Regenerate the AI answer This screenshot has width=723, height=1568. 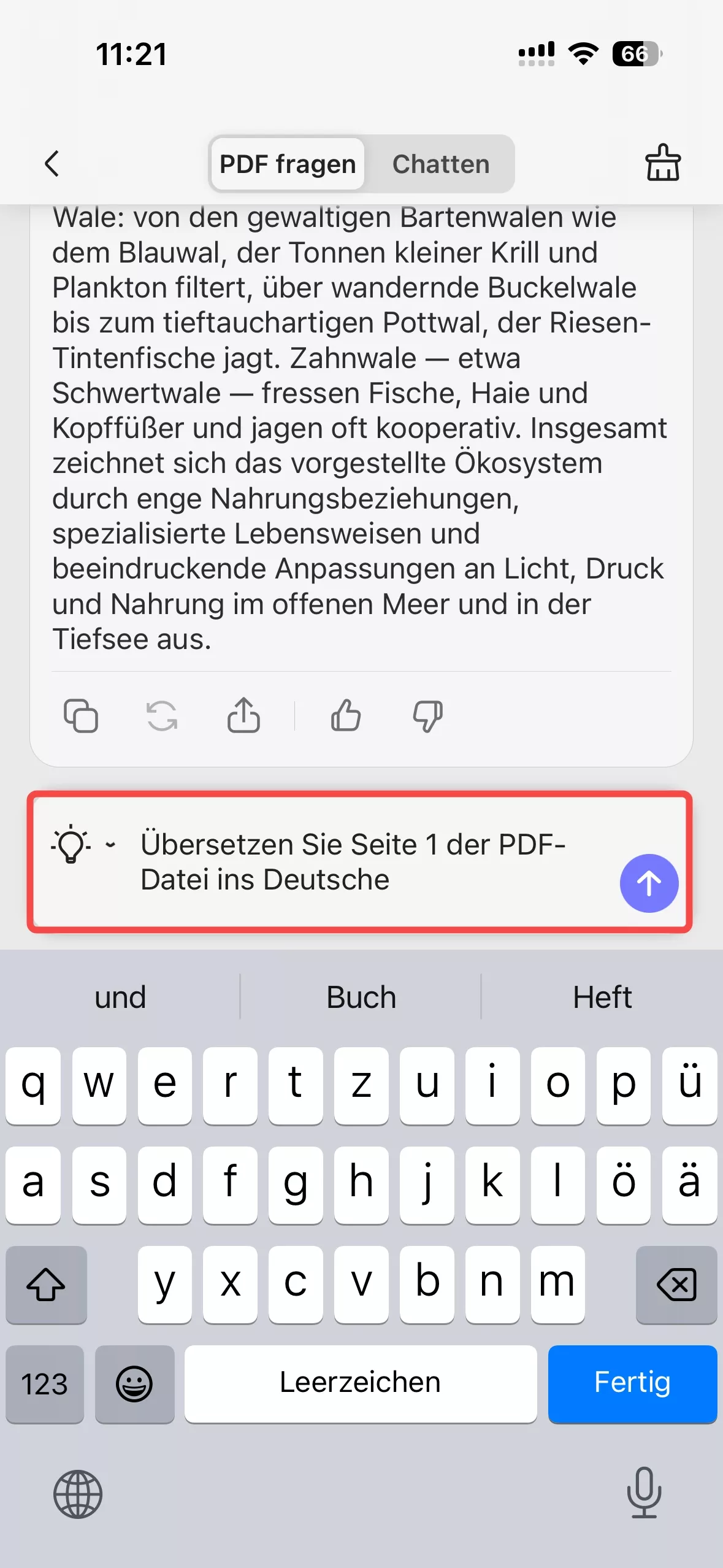[163, 715]
